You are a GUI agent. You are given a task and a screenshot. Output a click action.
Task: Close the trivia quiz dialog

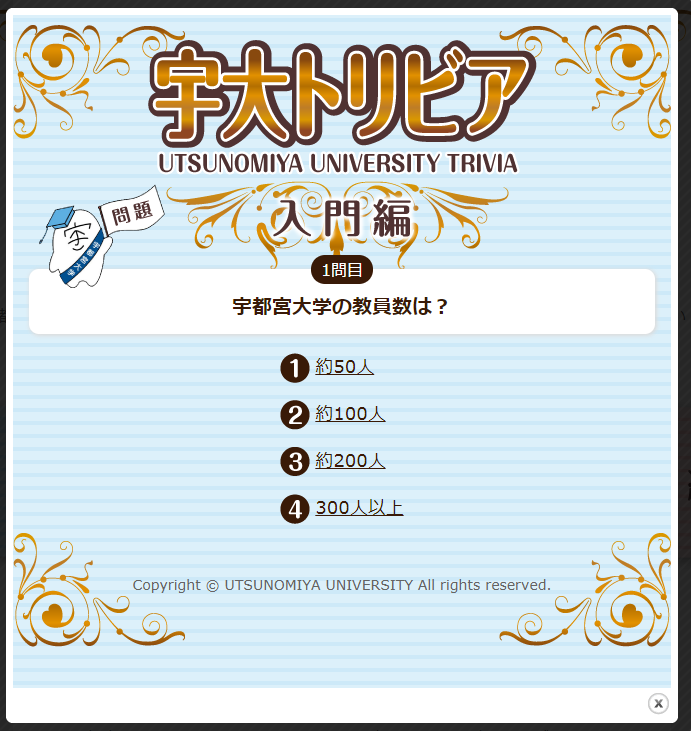[658, 704]
